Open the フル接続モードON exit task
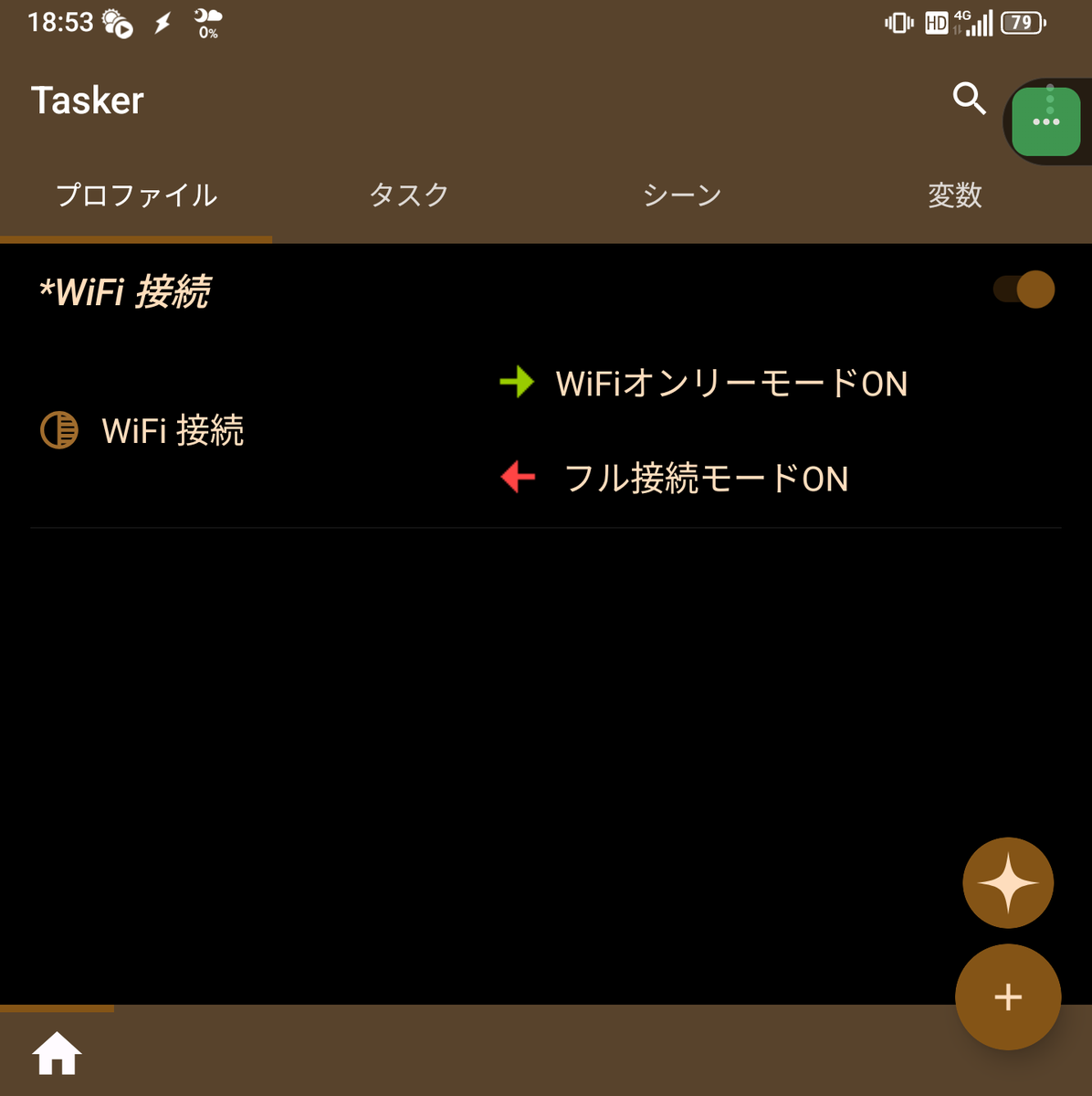 [706, 479]
